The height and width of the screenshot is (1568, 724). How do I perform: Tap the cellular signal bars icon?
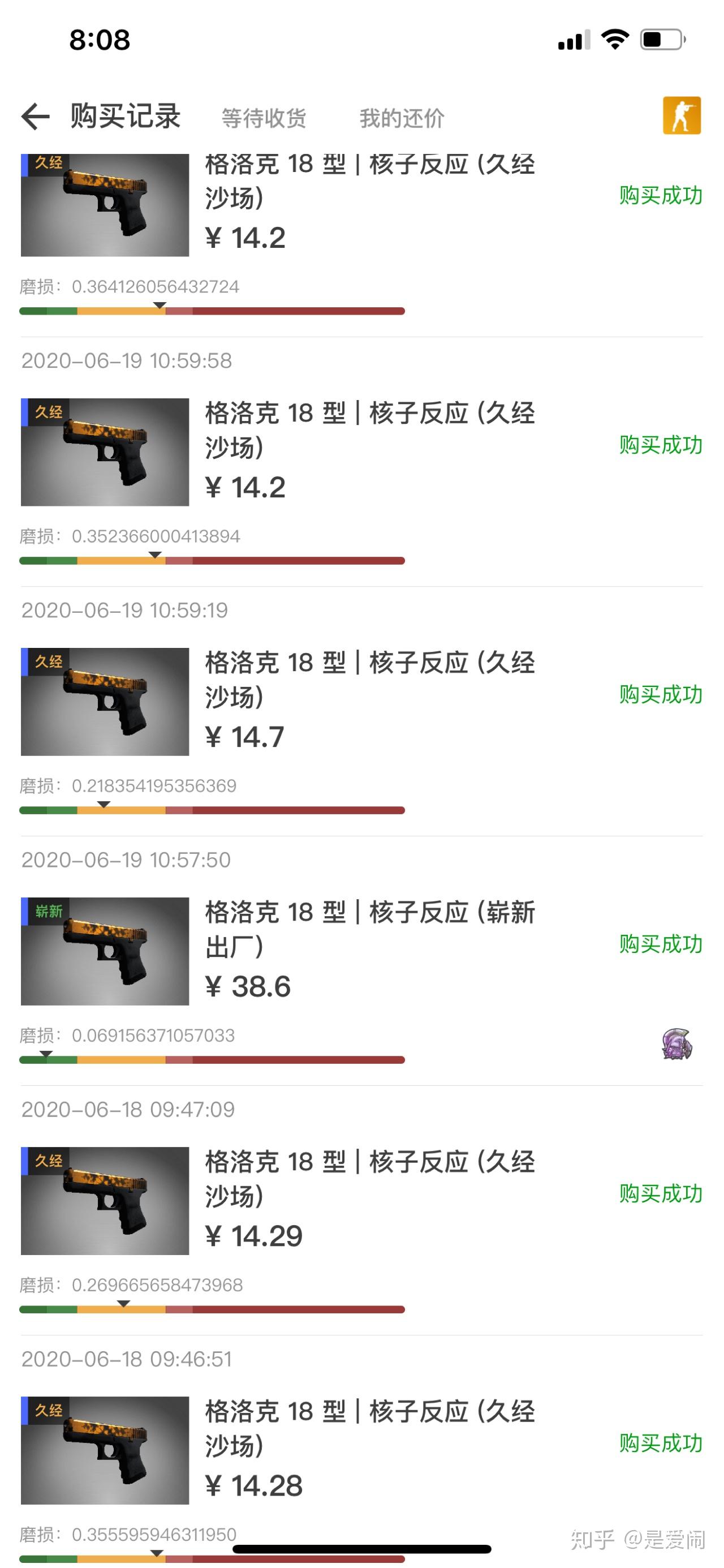[572, 40]
